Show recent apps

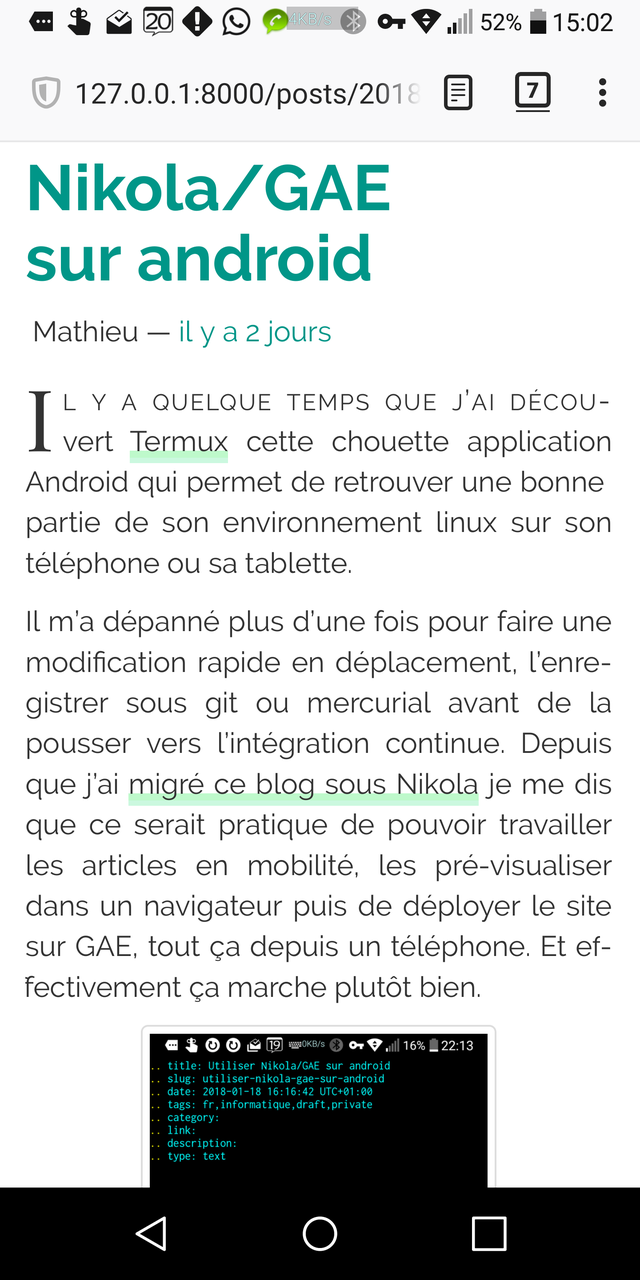pyautogui.click(x=489, y=1234)
